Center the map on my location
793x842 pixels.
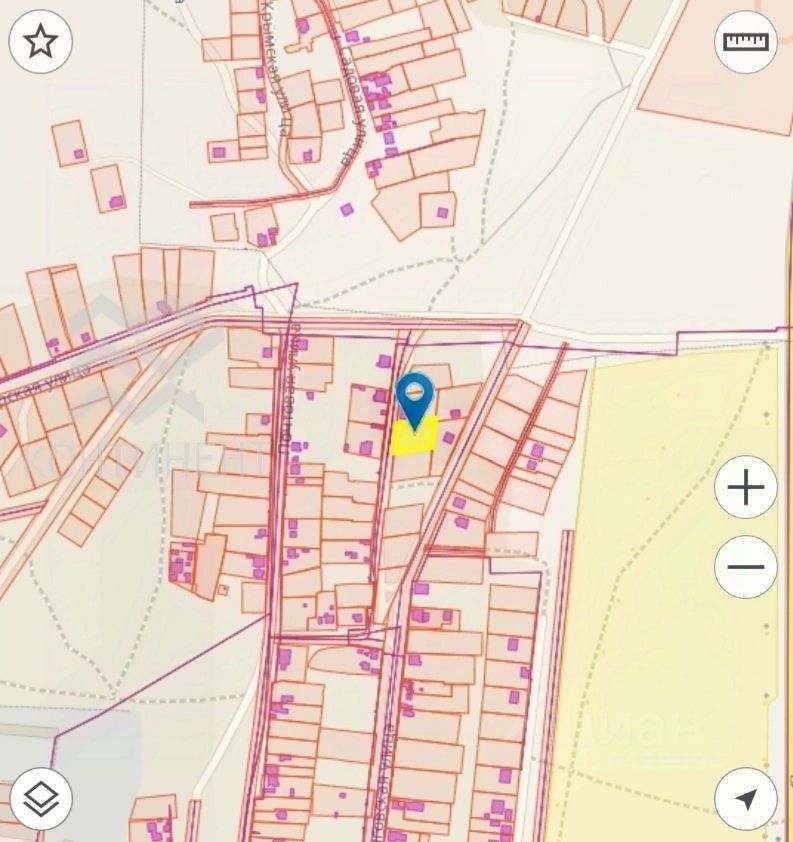pyautogui.click(x=746, y=798)
